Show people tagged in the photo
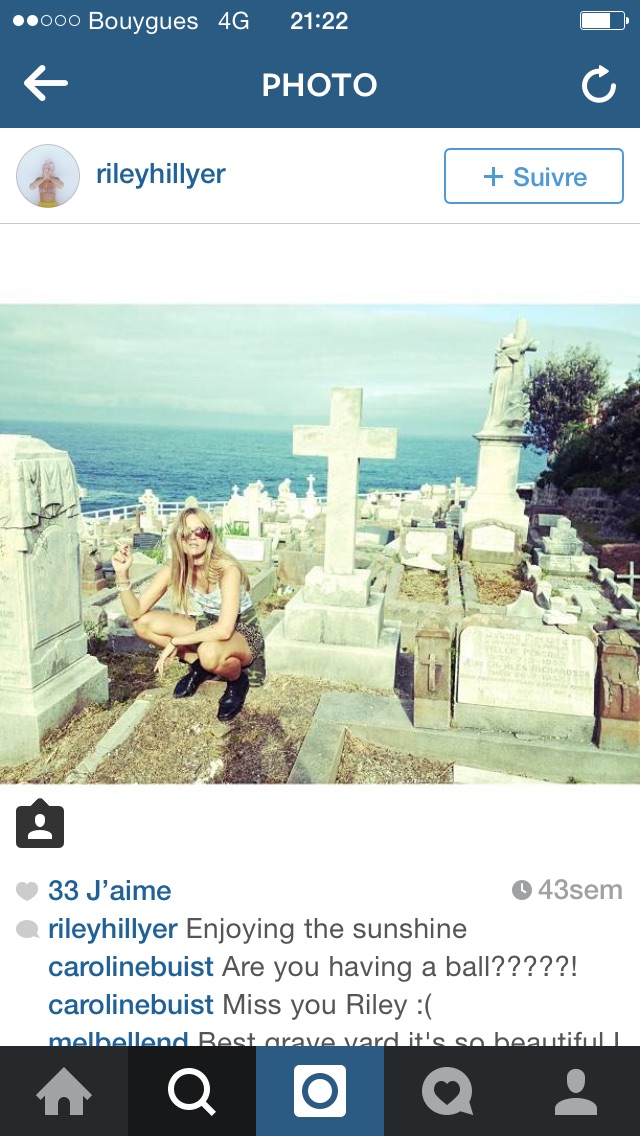This screenshot has width=640, height=1136. (x=40, y=824)
